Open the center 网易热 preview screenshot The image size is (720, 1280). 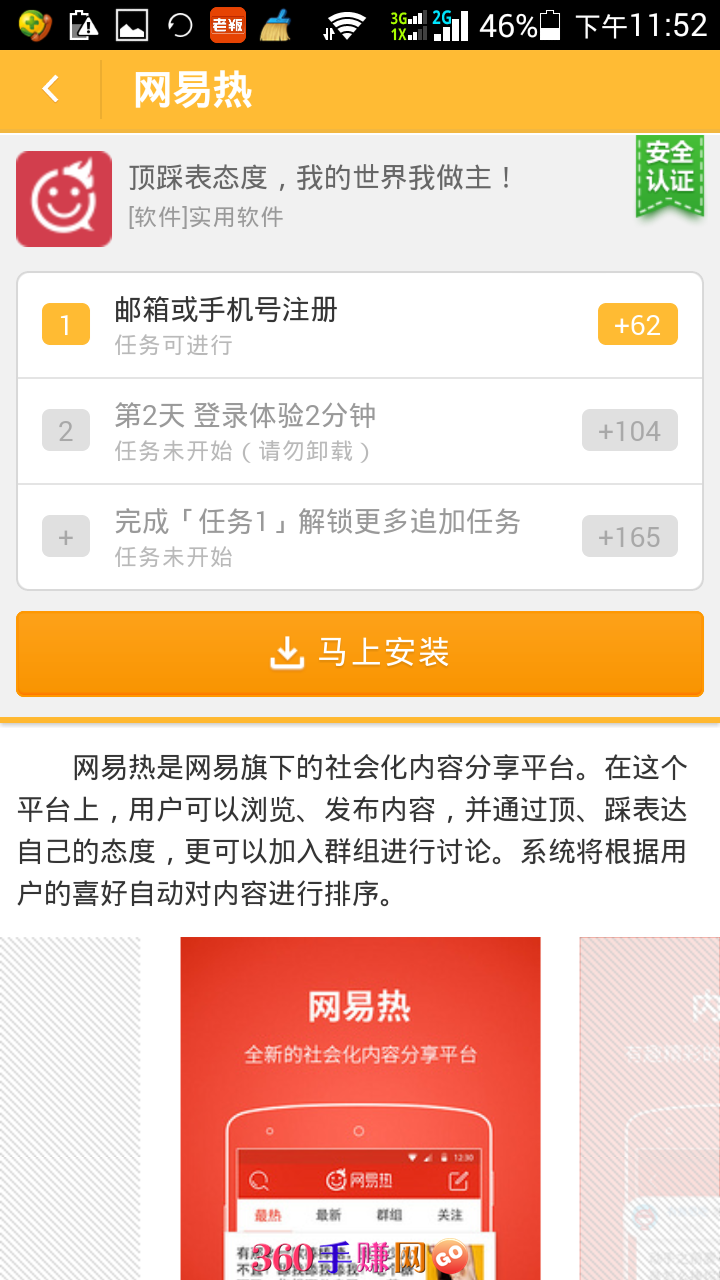360,1108
